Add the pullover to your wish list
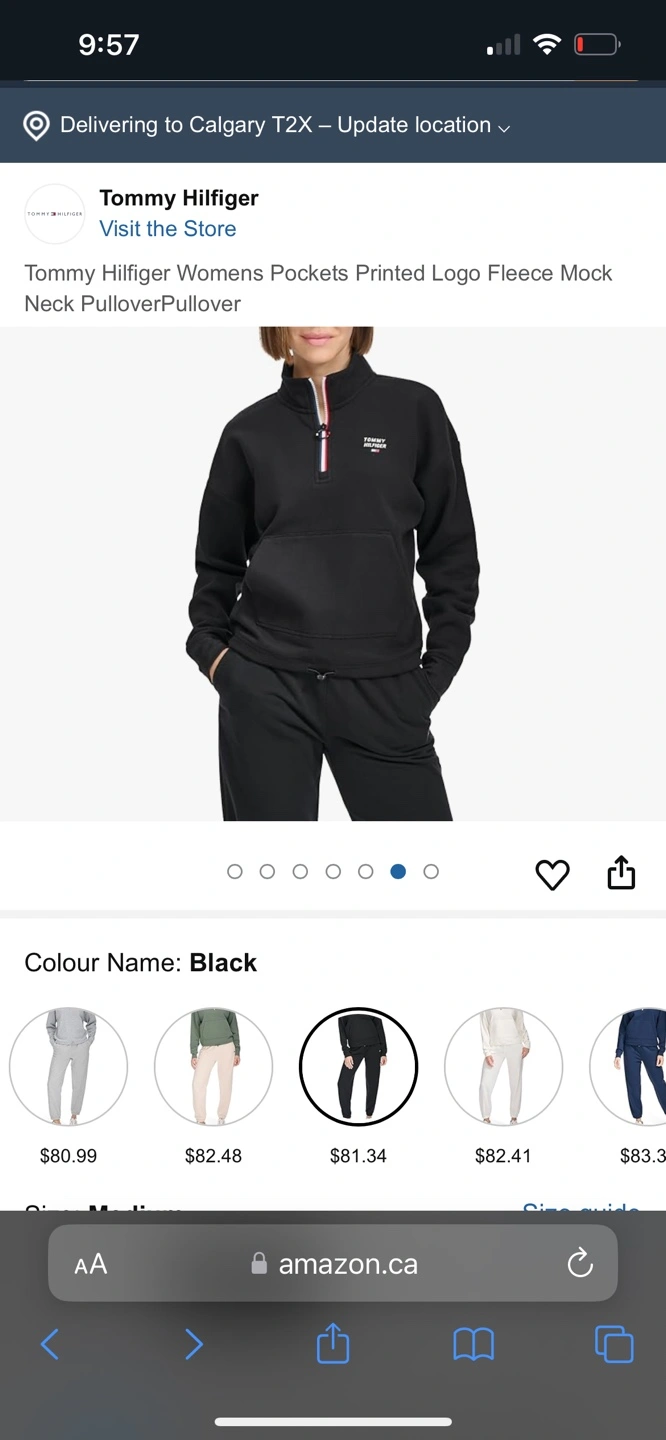 point(552,874)
